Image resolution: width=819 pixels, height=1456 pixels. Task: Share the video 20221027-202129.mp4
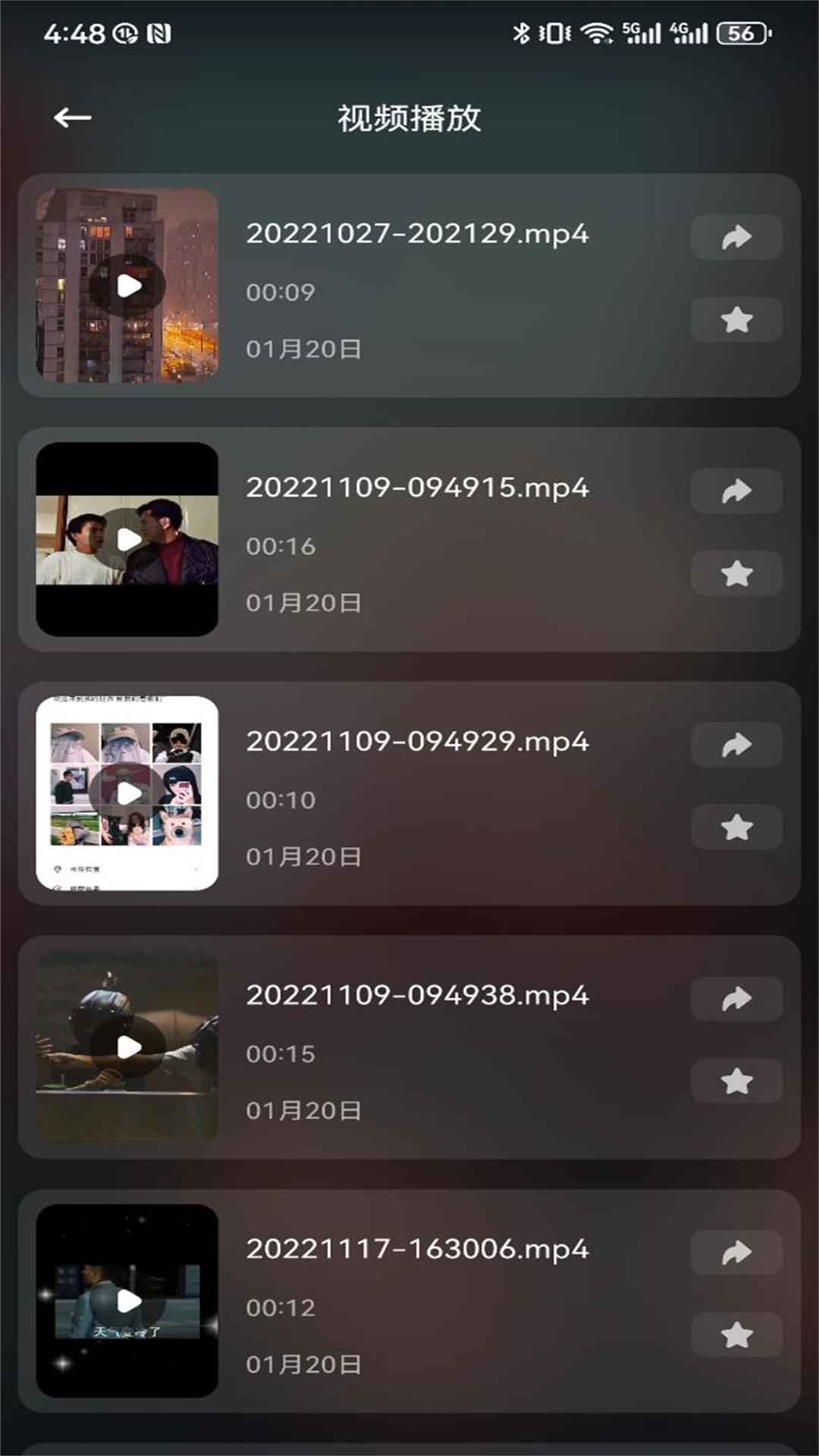coord(736,237)
